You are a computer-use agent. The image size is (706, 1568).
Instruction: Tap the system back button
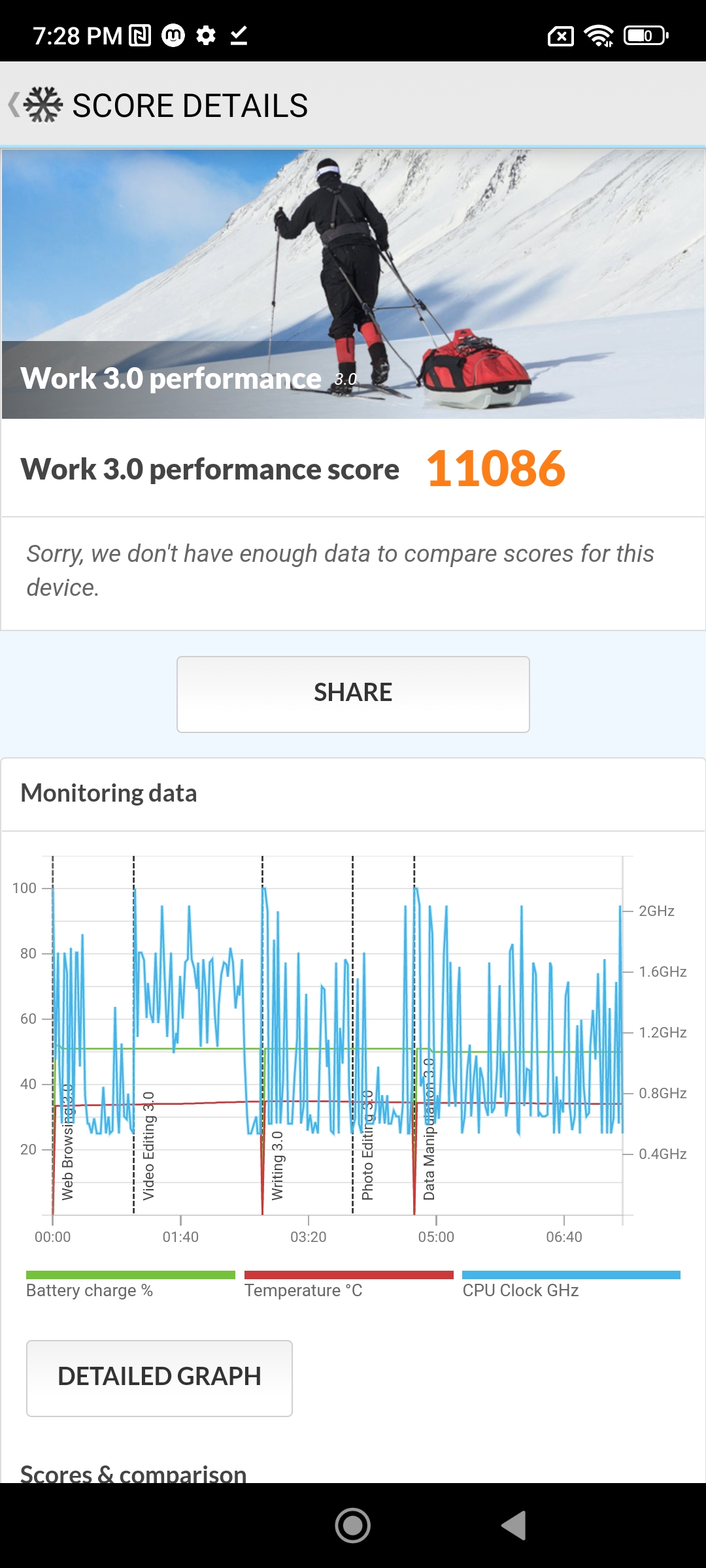514,1526
